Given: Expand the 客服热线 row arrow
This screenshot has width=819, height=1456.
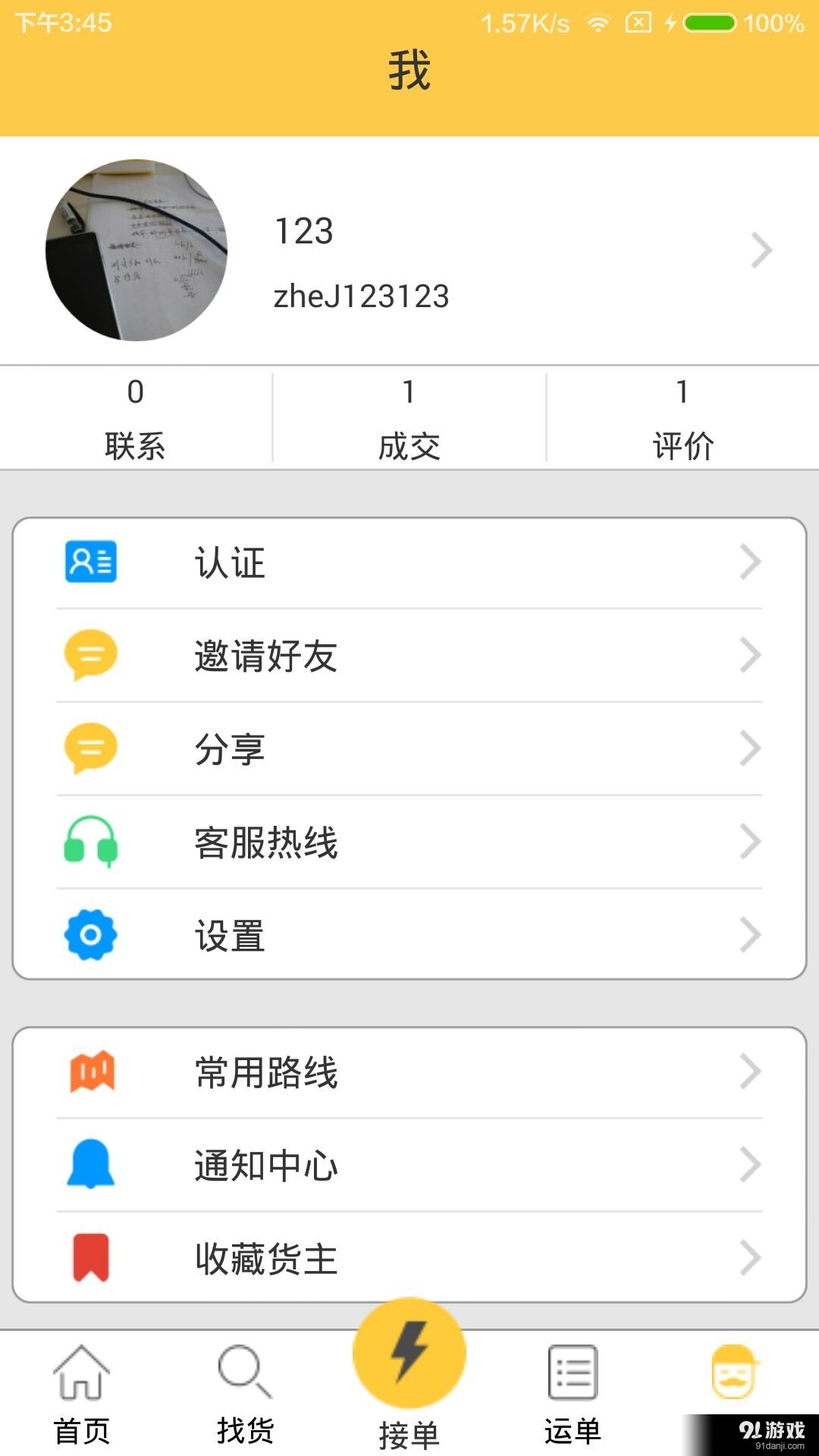Looking at the screenshot, I should pyautogui.click(x=749, y=842).
